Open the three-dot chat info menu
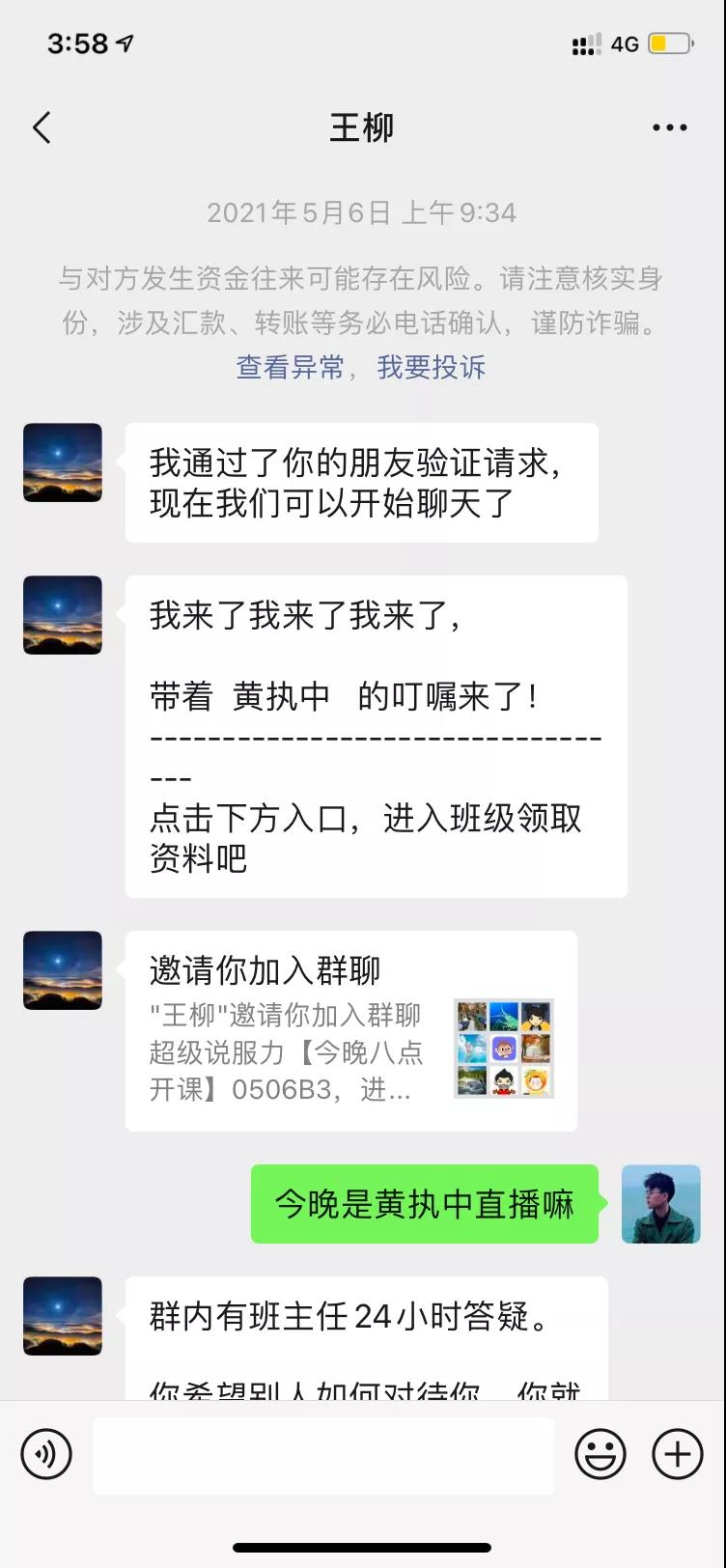Viewport: 726px width, 1568px height. (x=669, y=127)
